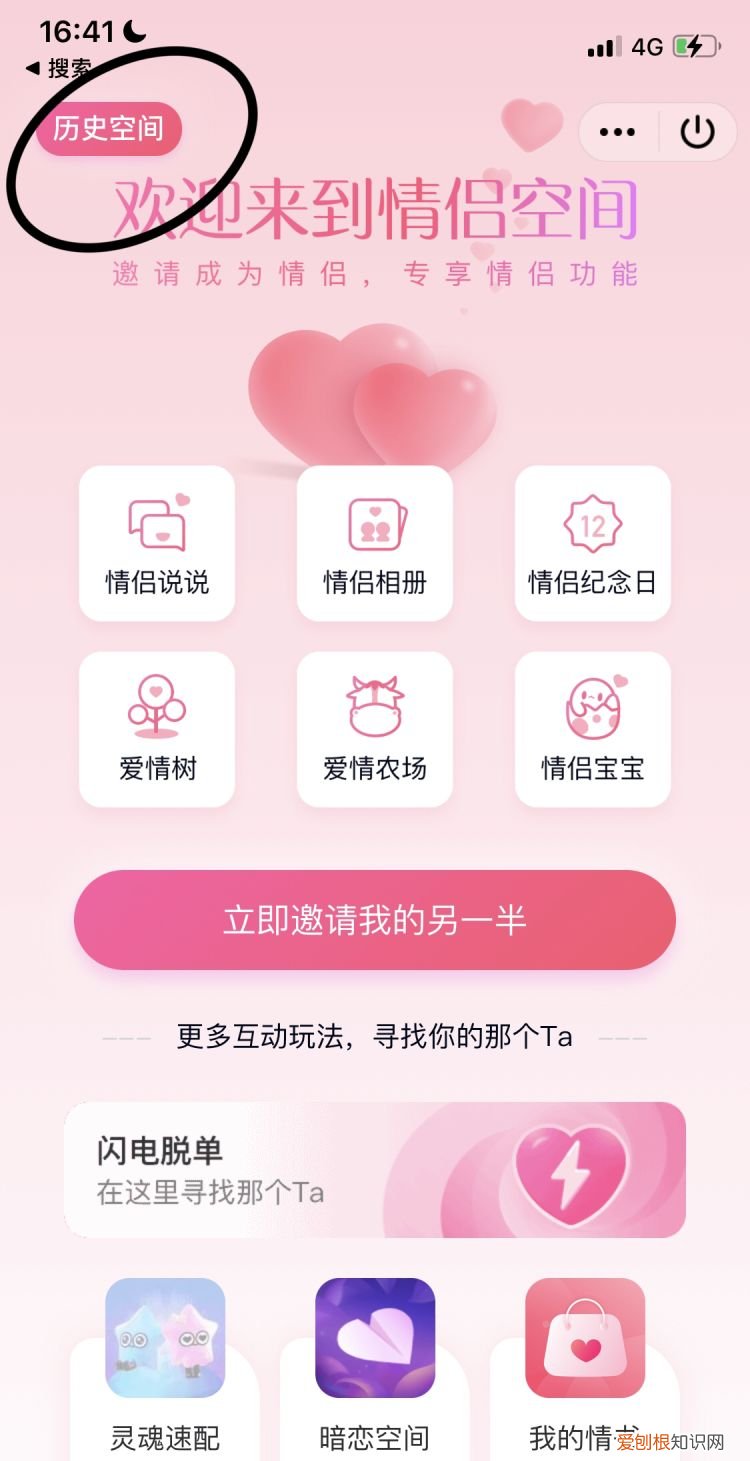This screenshot has height=1461, width=750.
Task: Tap 立即邀请我的另一半 invite button
Action: click(374, 920)
